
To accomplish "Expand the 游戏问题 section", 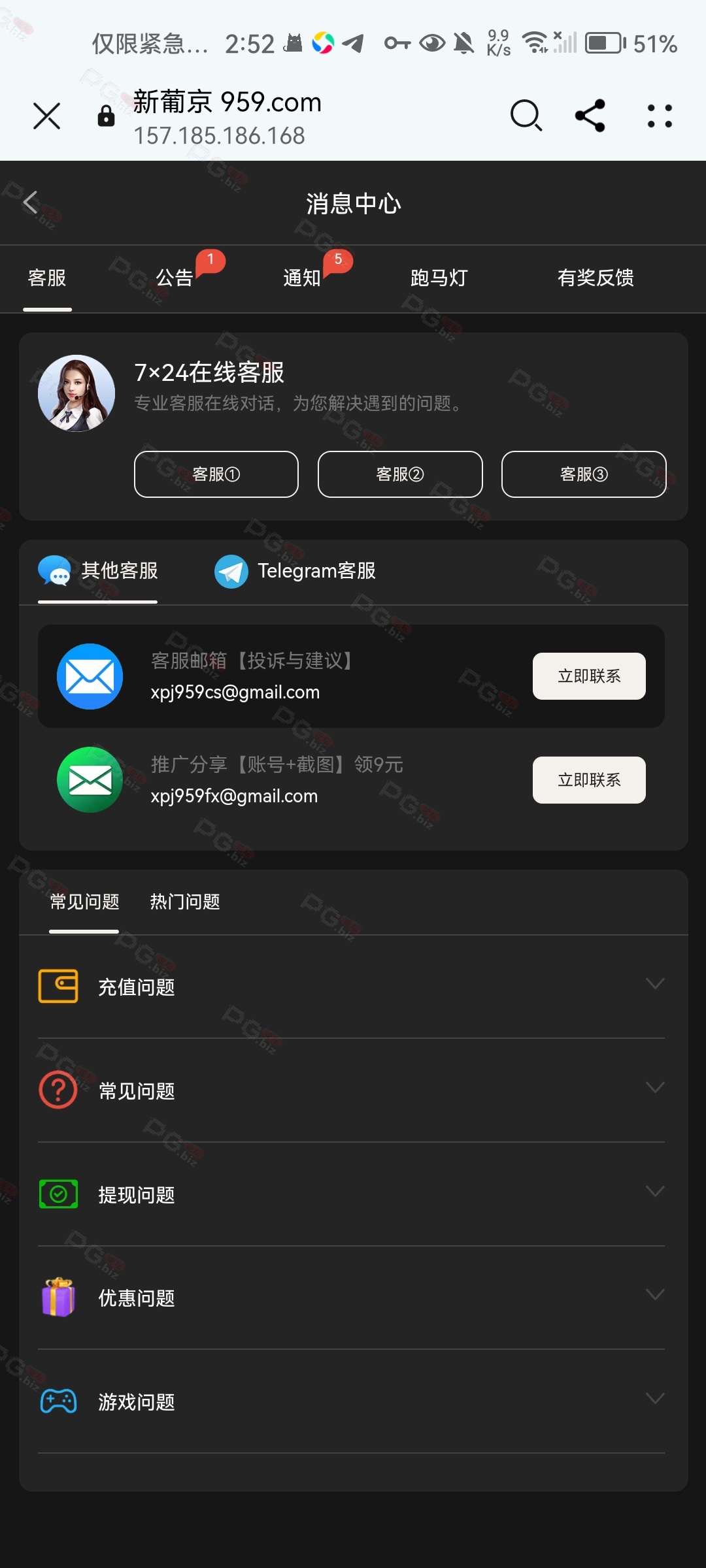I will [352, 1402].
